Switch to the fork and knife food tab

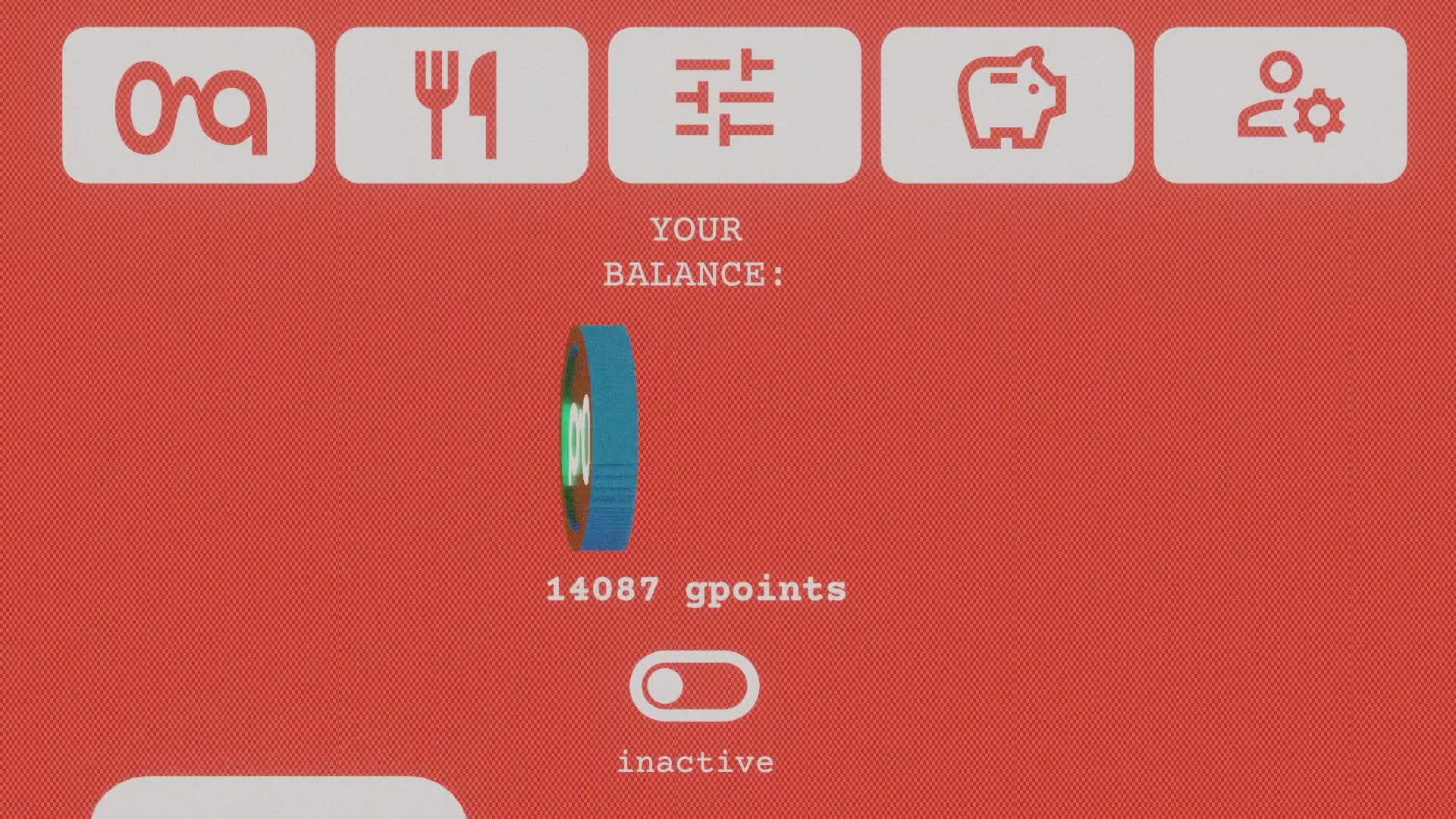point(461,105)
